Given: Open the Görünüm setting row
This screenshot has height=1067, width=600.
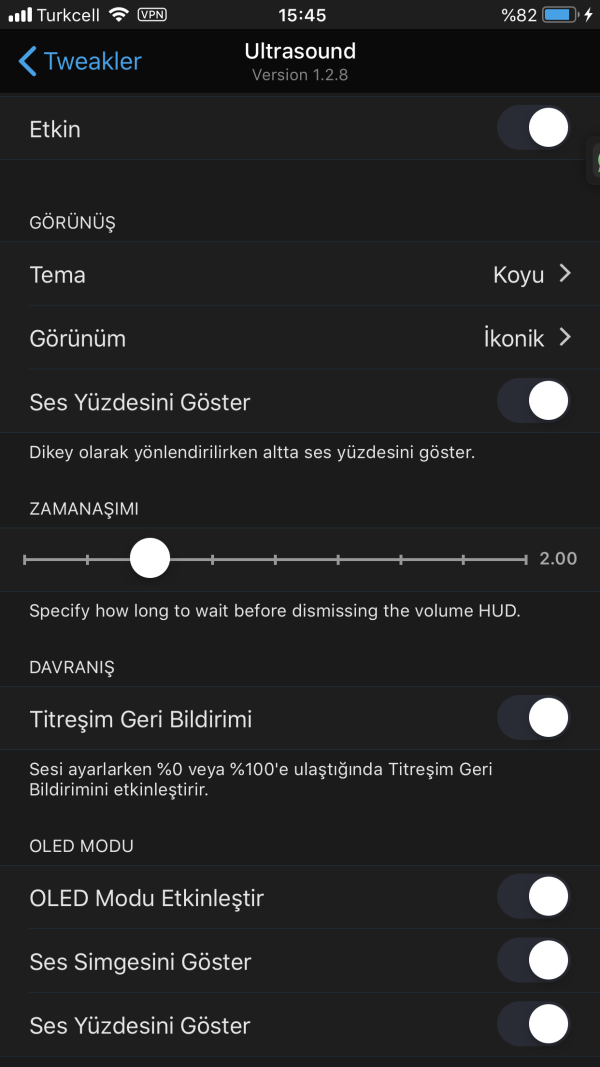Looking at the screenshot, I should [x=300, y=338].
